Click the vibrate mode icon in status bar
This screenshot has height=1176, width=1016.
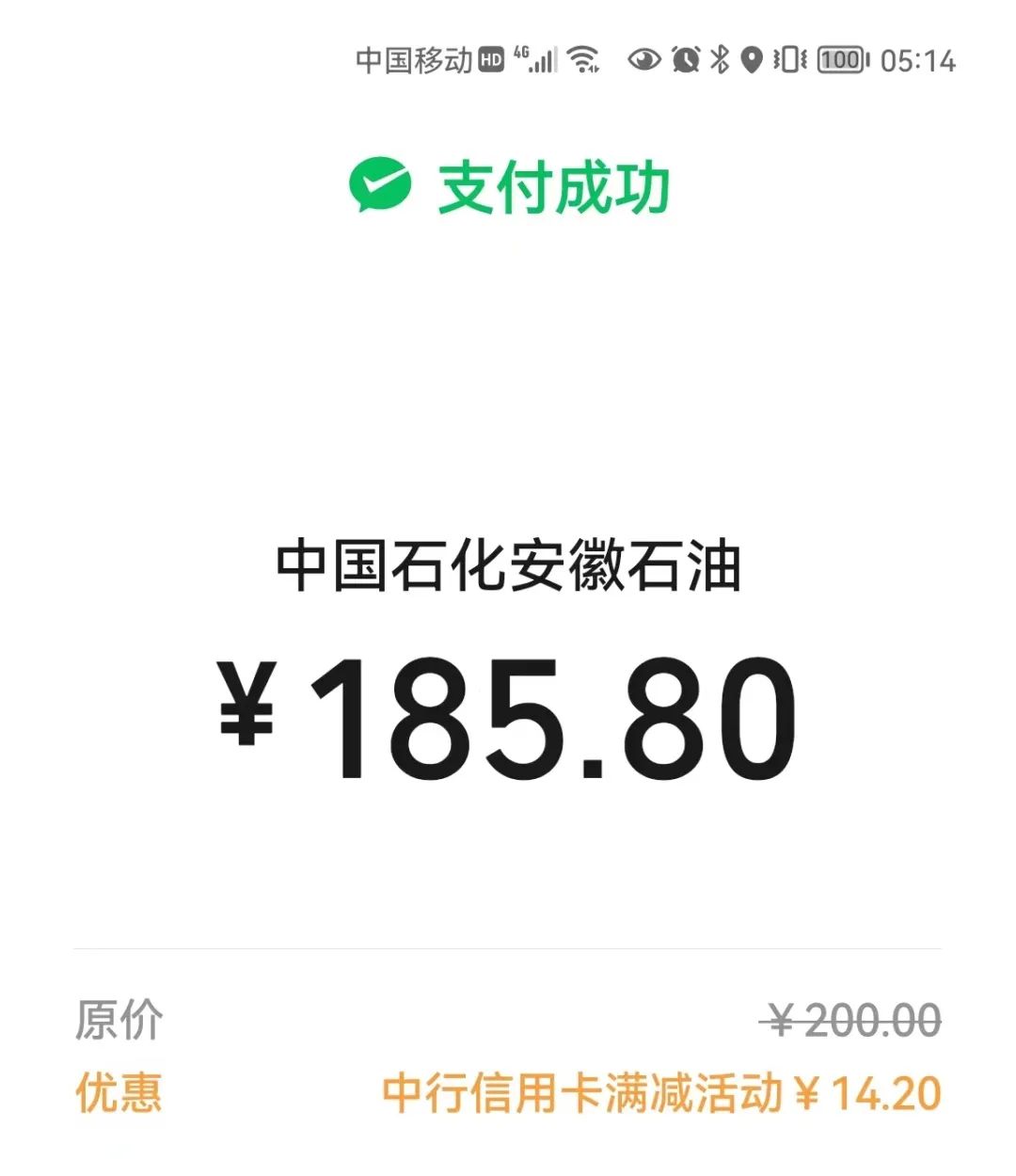tap(788, 60)
